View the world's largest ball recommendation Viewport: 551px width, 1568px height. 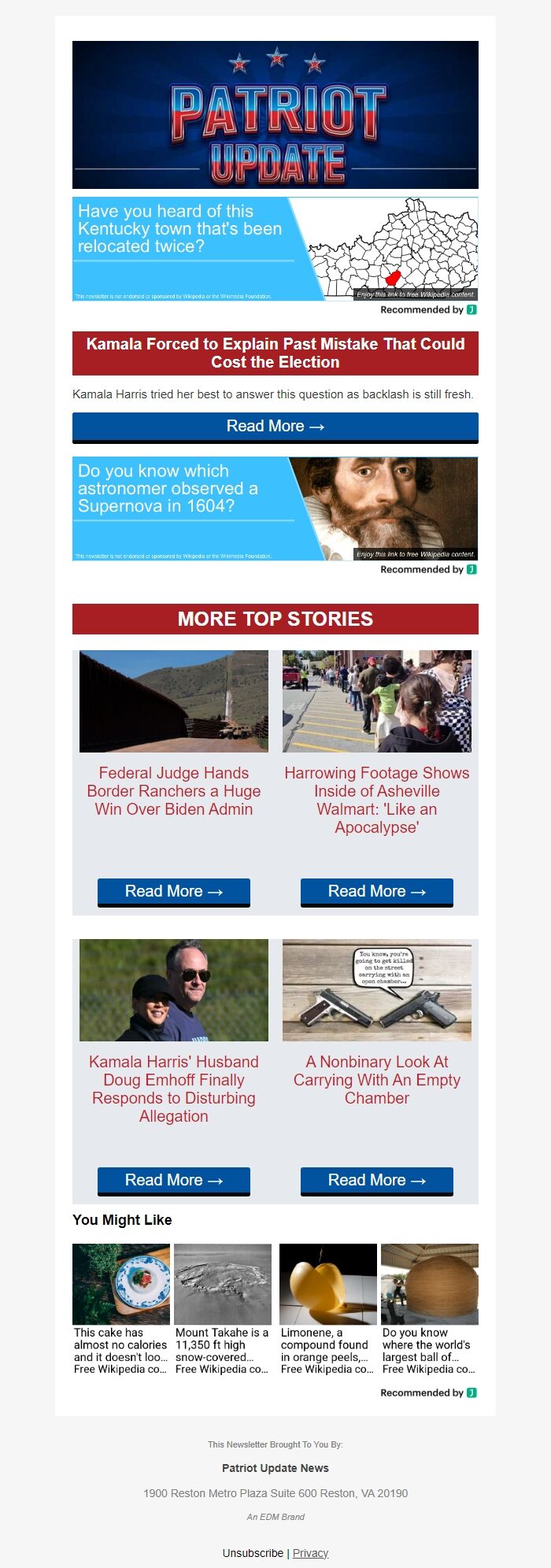(x=429, y=1309)
